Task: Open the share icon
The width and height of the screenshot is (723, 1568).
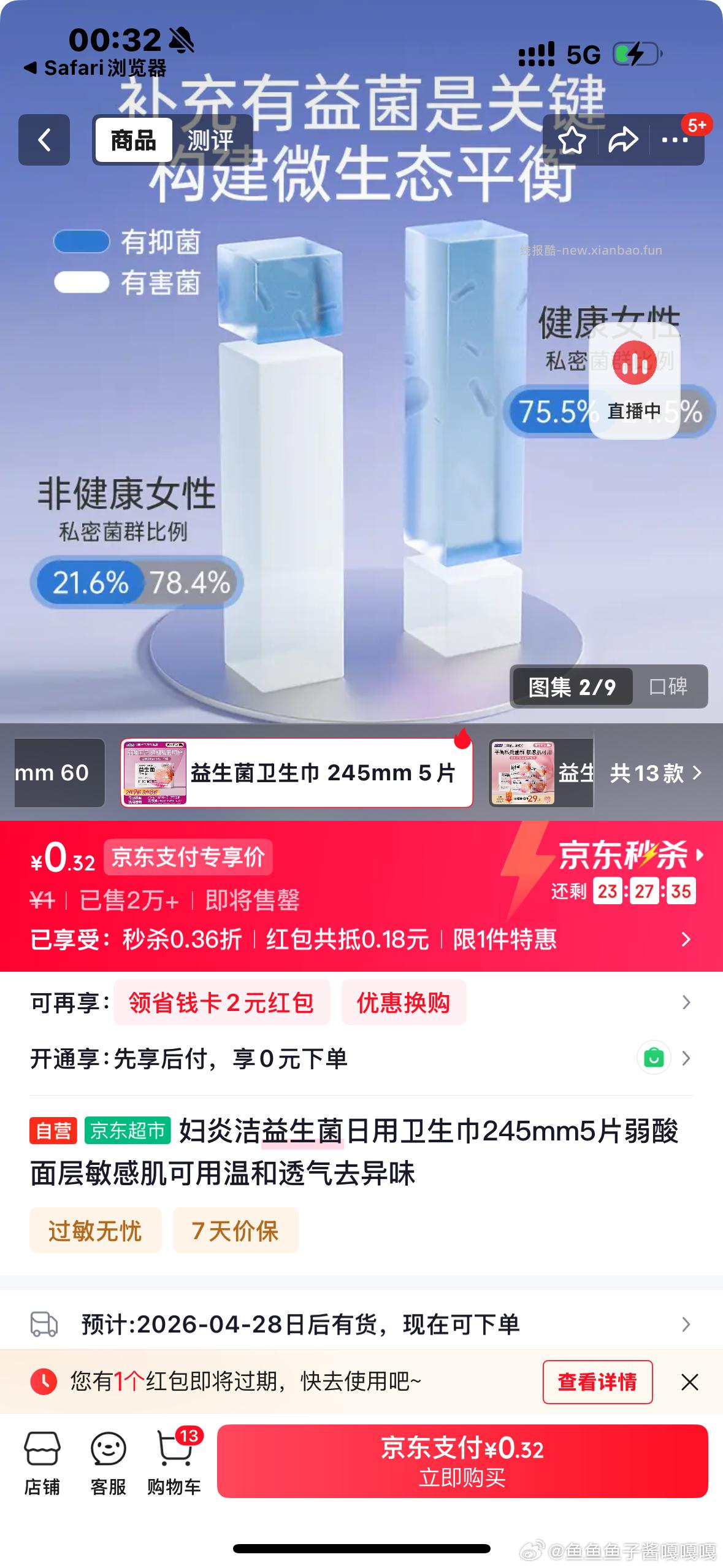Action: [x=624, y=140]
